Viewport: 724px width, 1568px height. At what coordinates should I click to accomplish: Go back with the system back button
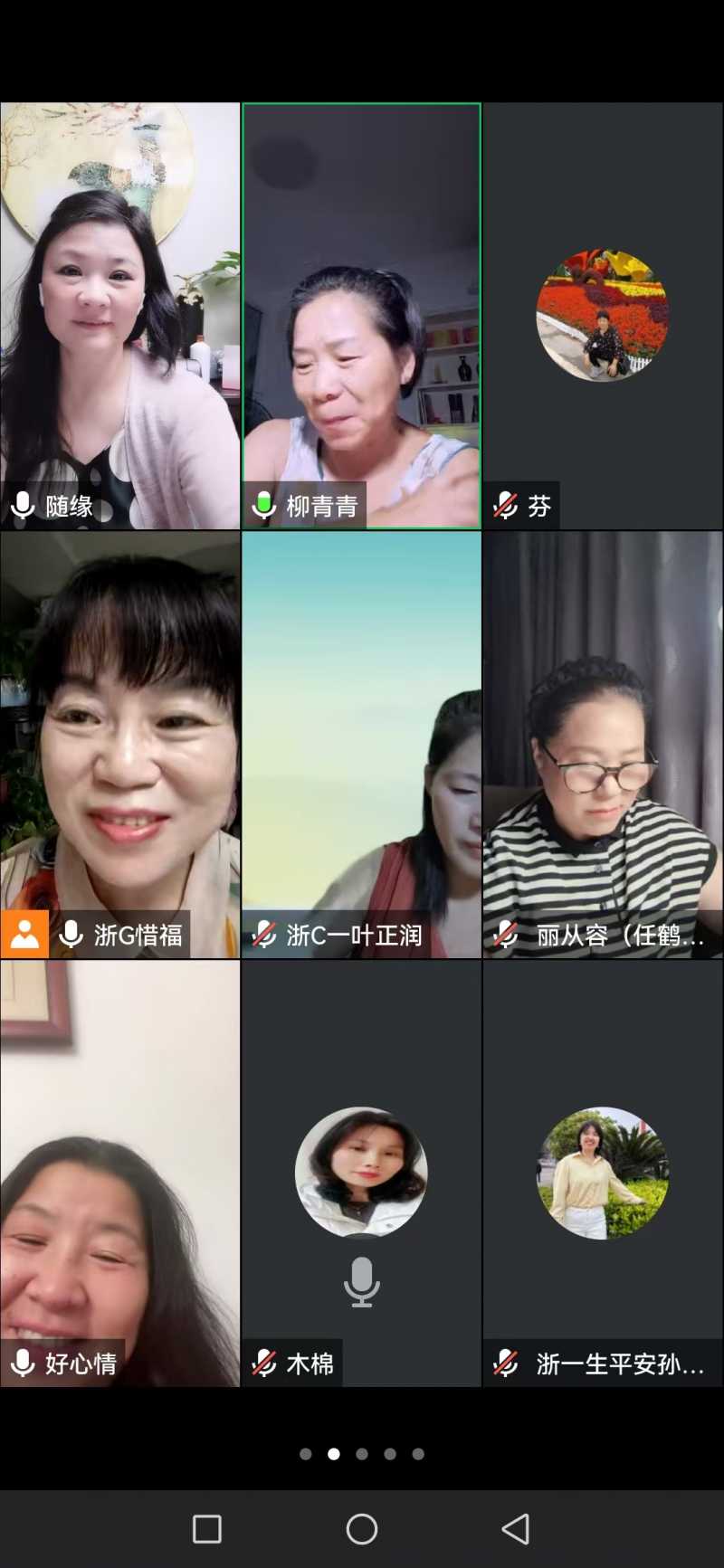pyautogui.click(x=516, y=1529)
